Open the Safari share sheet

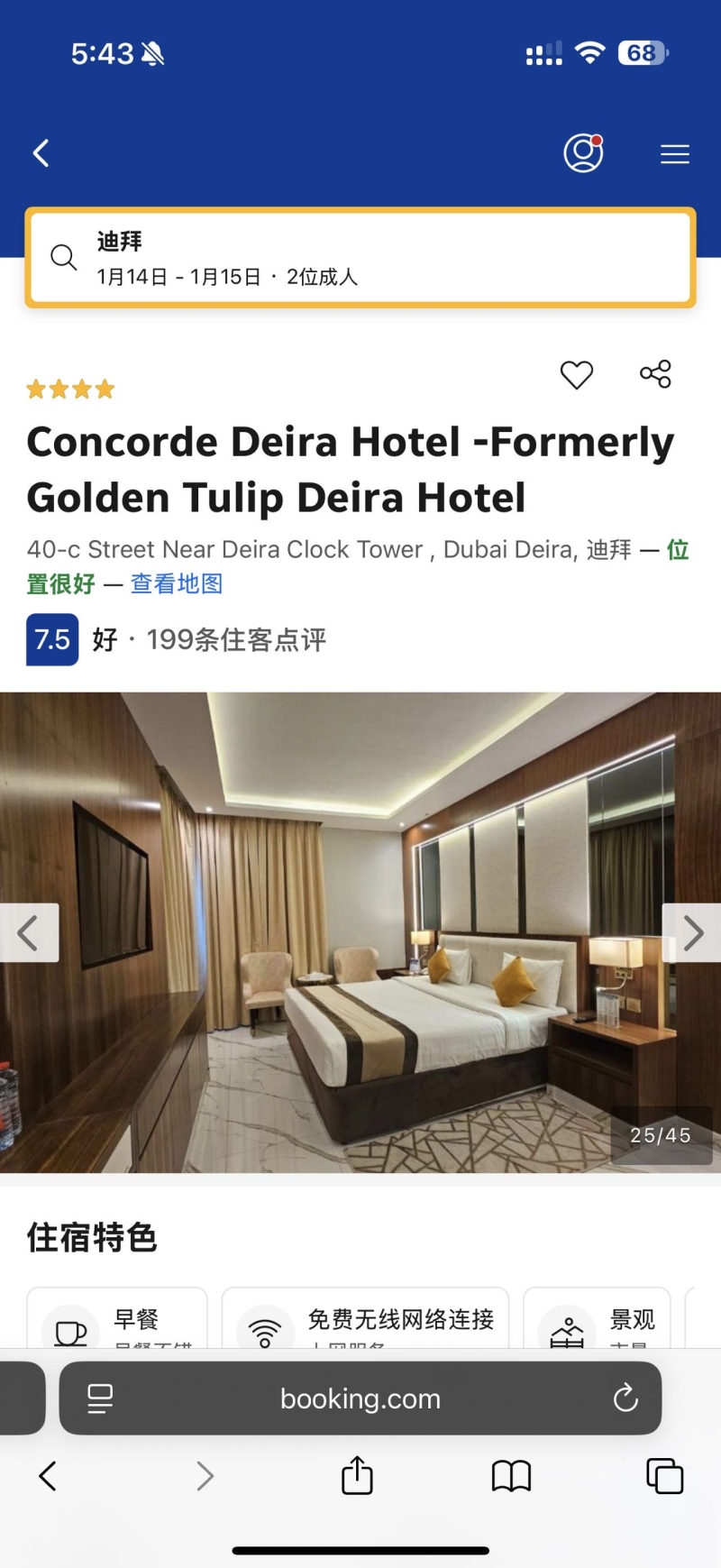[x=357, y=1476]
